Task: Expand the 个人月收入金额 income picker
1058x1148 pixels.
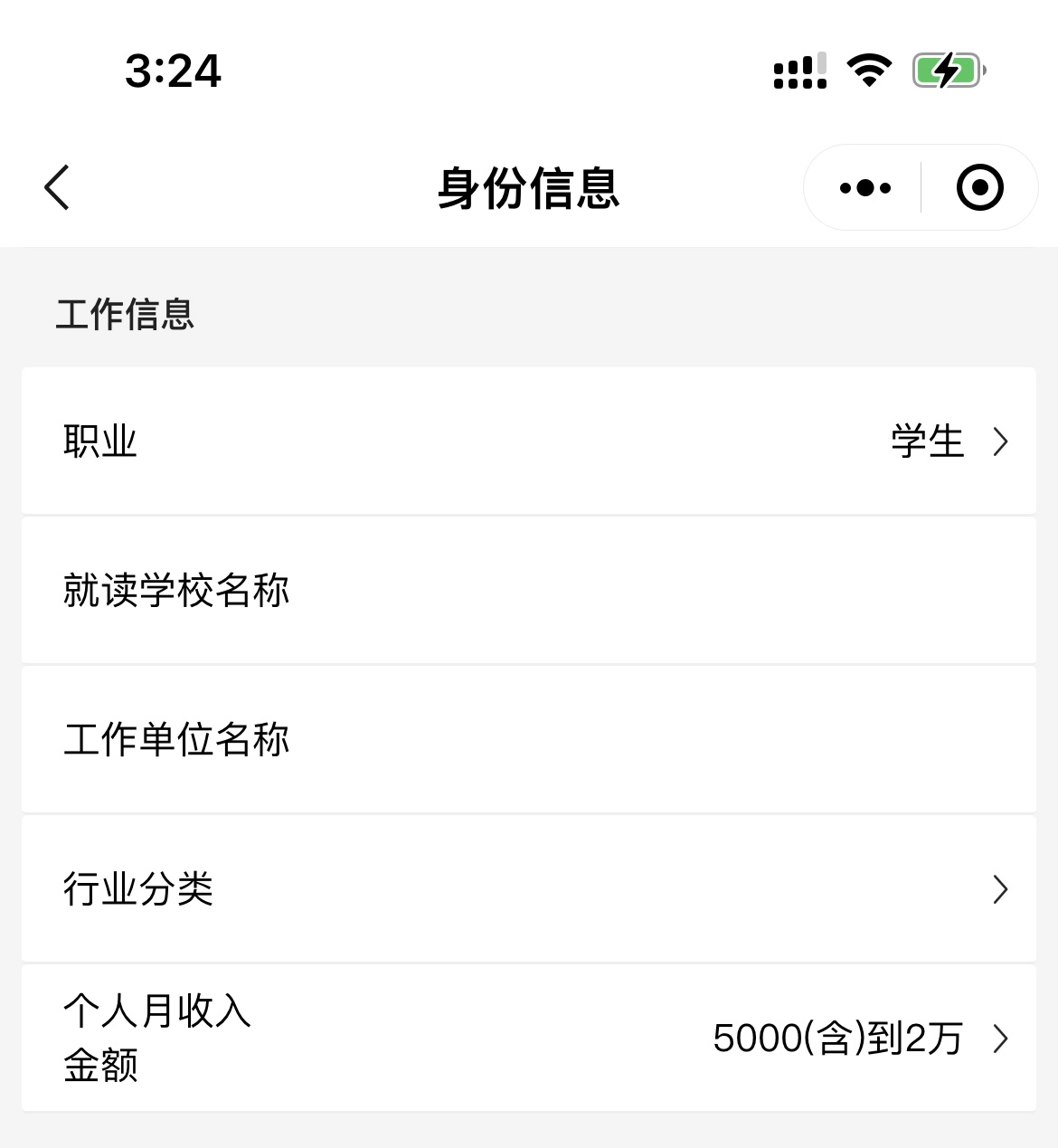Action: (529, 1039)
